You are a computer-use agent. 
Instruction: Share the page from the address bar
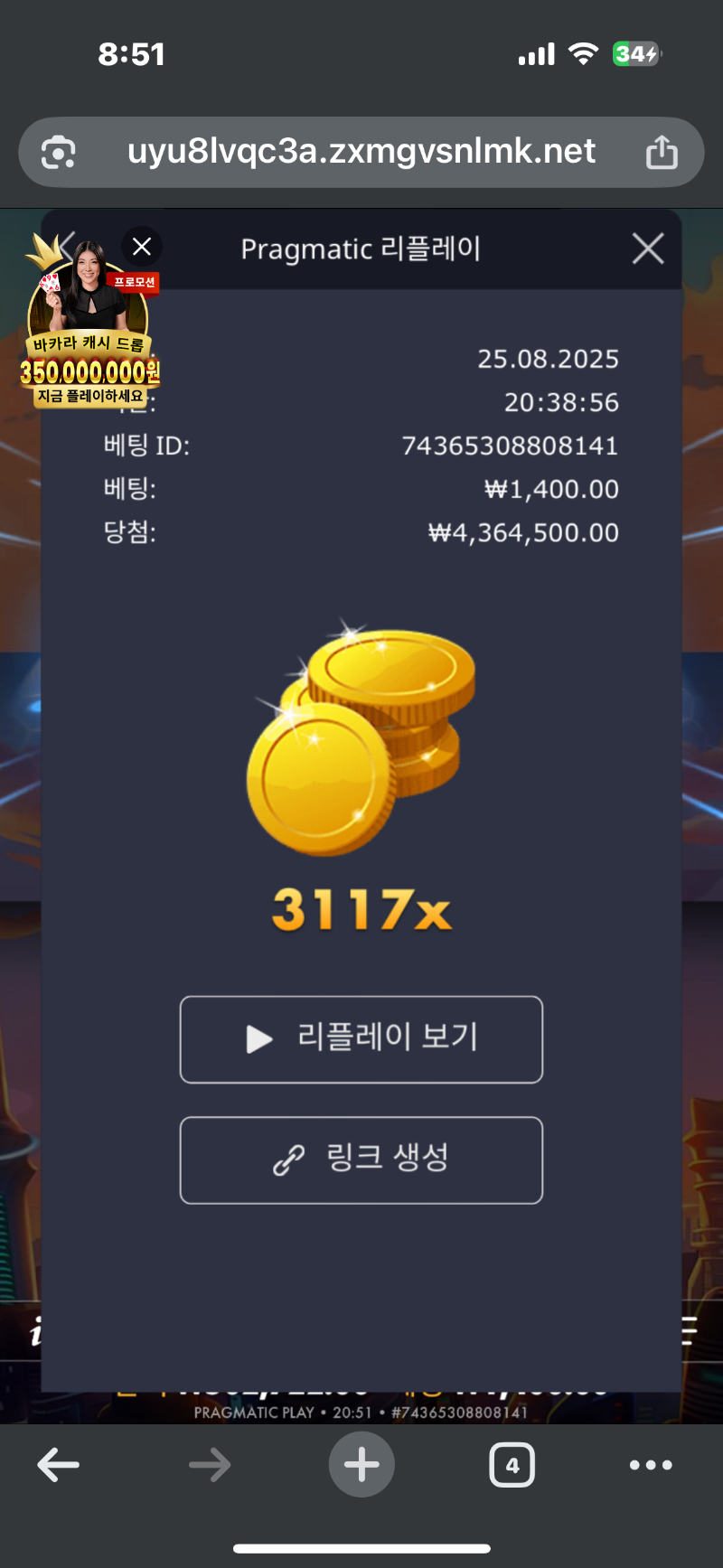(662, 152)
